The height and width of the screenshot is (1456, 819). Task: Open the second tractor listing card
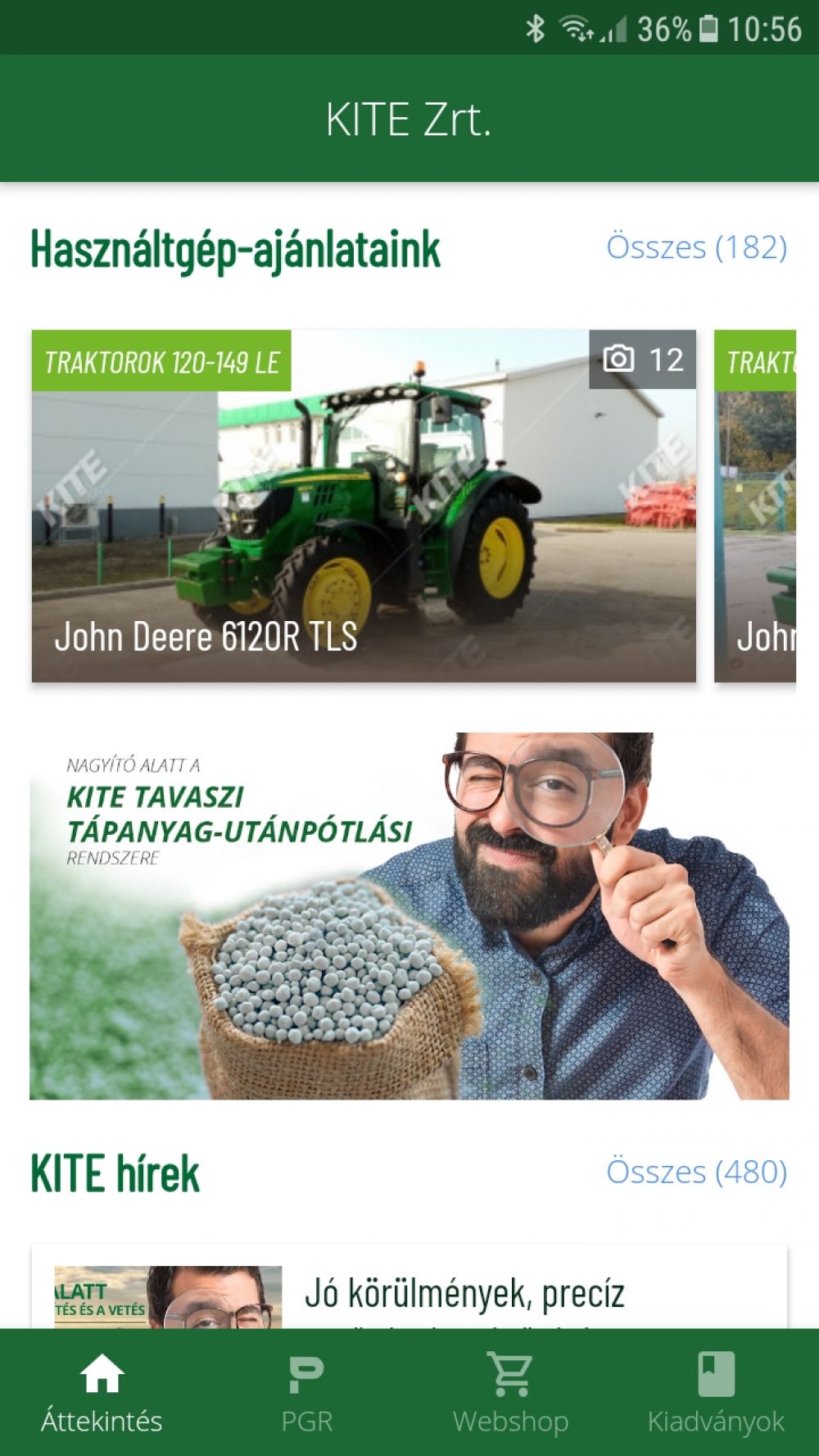coord(755,506)
